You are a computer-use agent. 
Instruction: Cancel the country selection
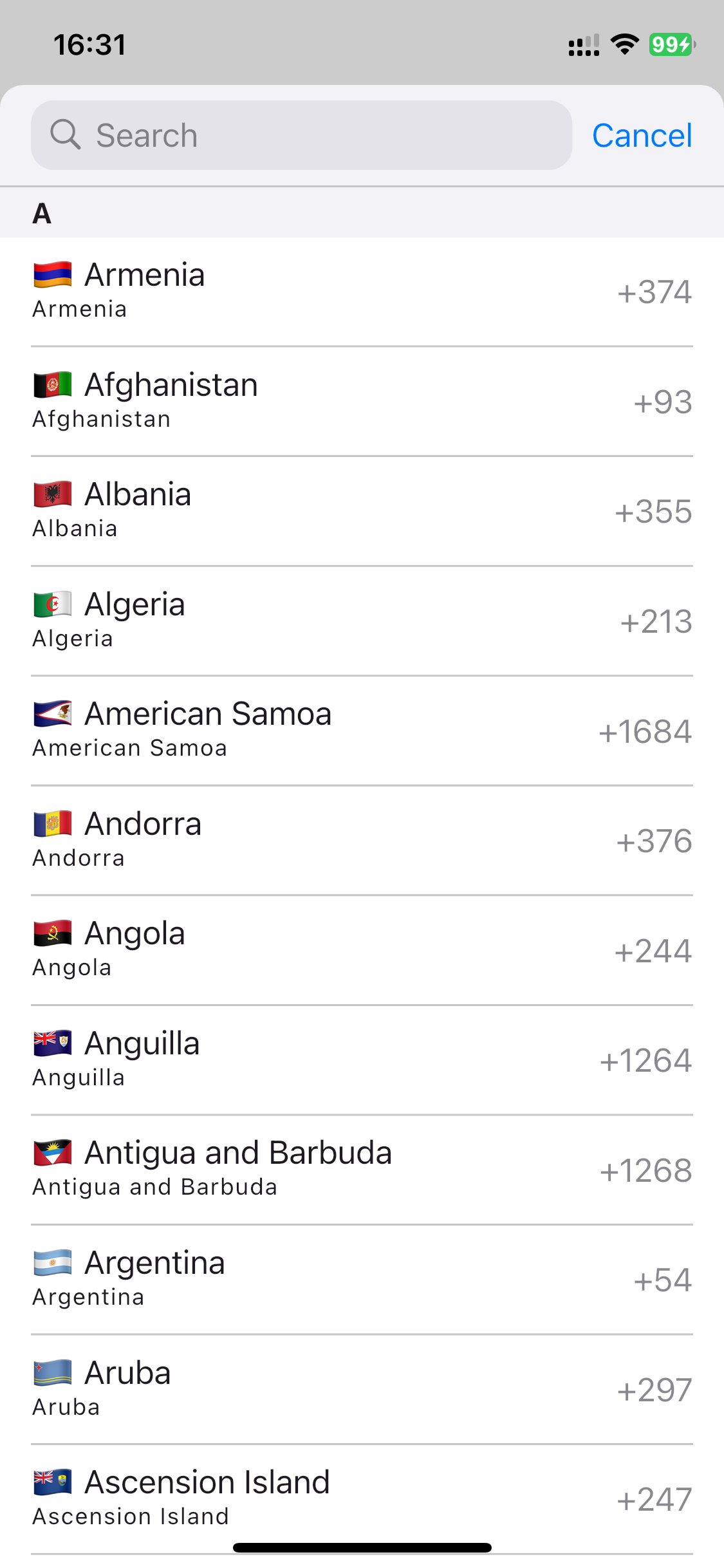(642, 136)
